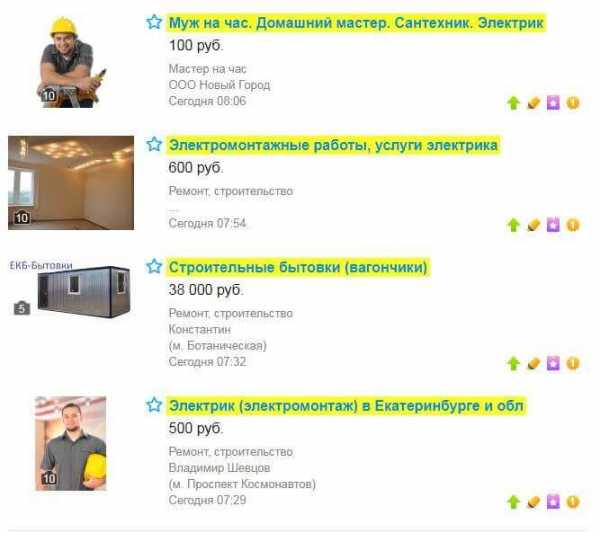Star the "Электромонтажные работы, услуги электрика" listing

coord(154,145)
